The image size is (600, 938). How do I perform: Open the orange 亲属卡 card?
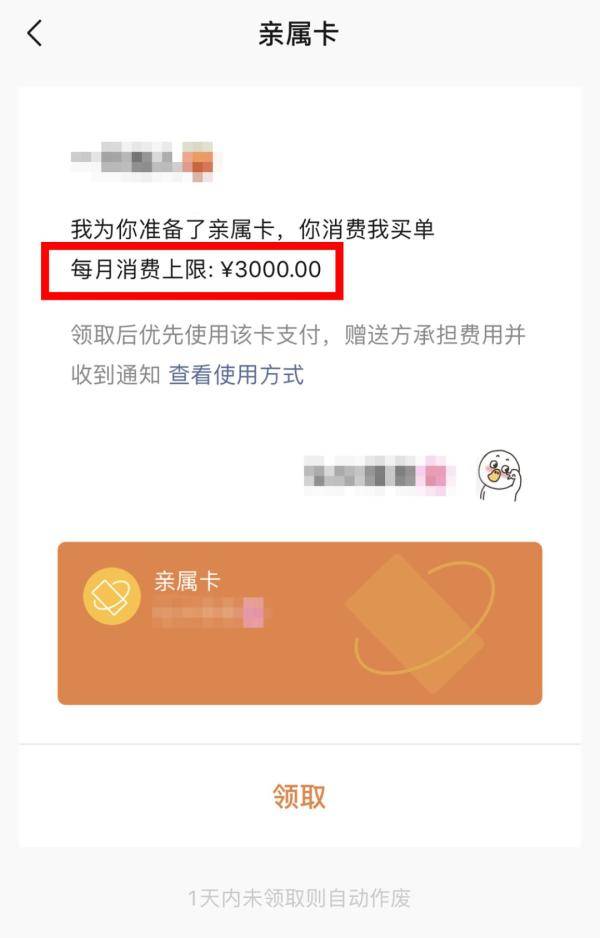coord(299,623)
